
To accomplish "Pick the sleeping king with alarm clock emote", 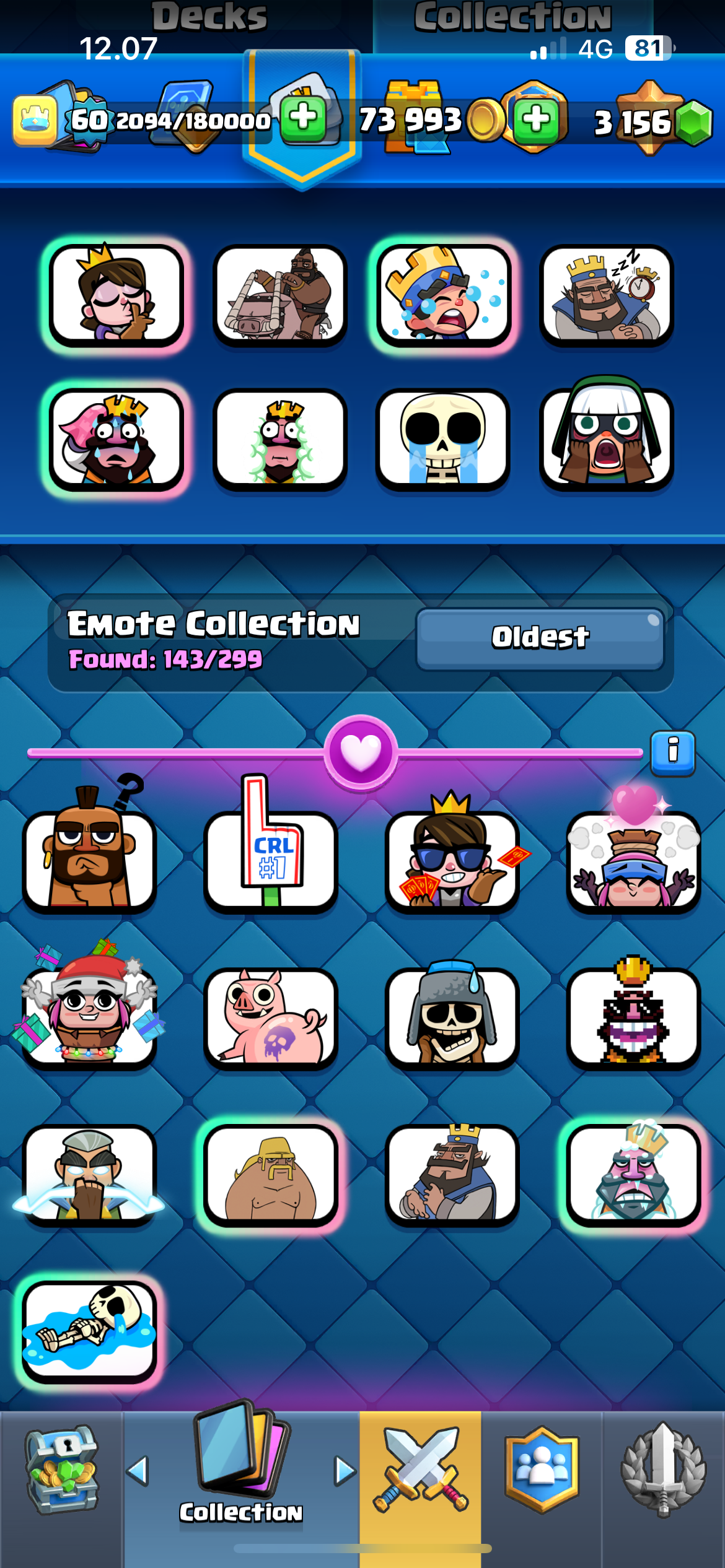I will (607, 295).
